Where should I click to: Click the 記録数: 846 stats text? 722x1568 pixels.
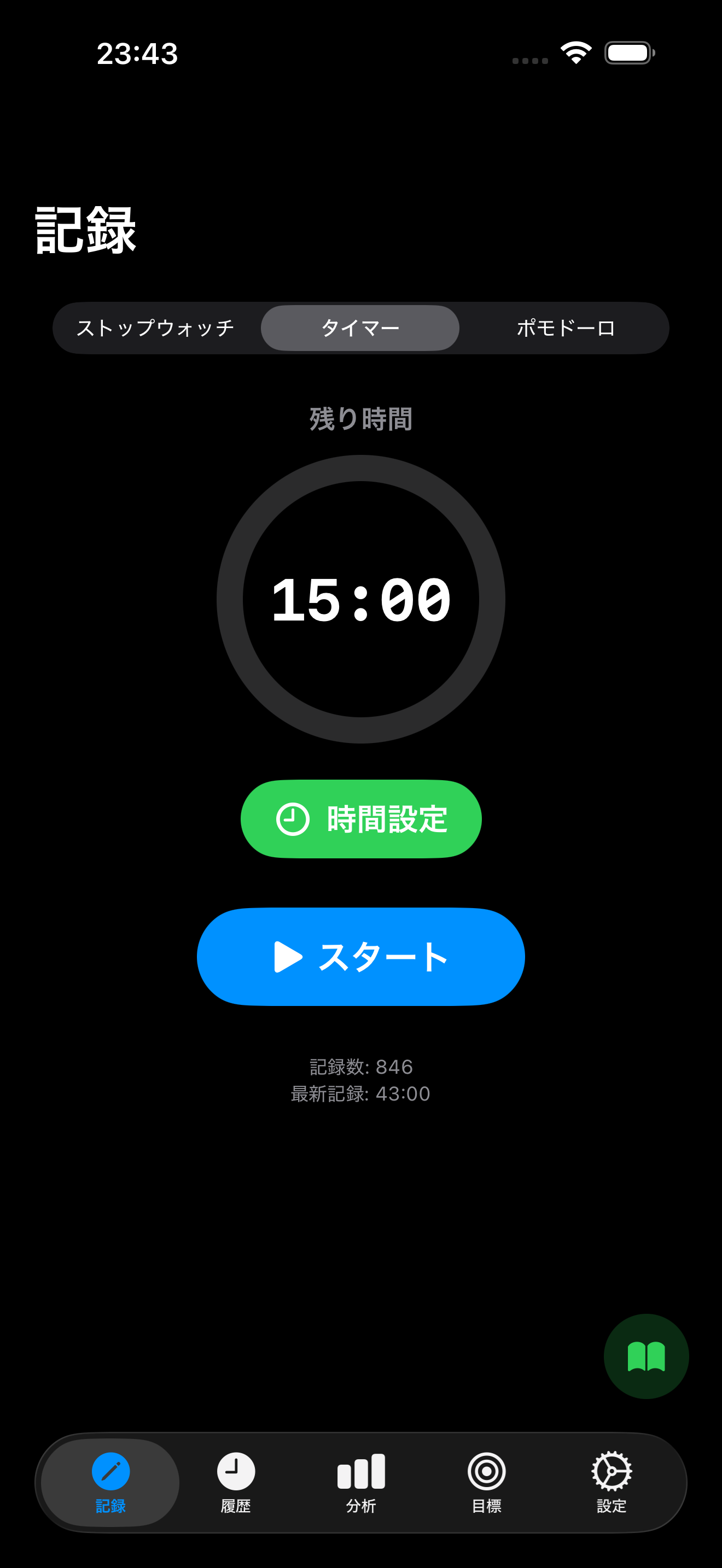(x=360, y=1067)
